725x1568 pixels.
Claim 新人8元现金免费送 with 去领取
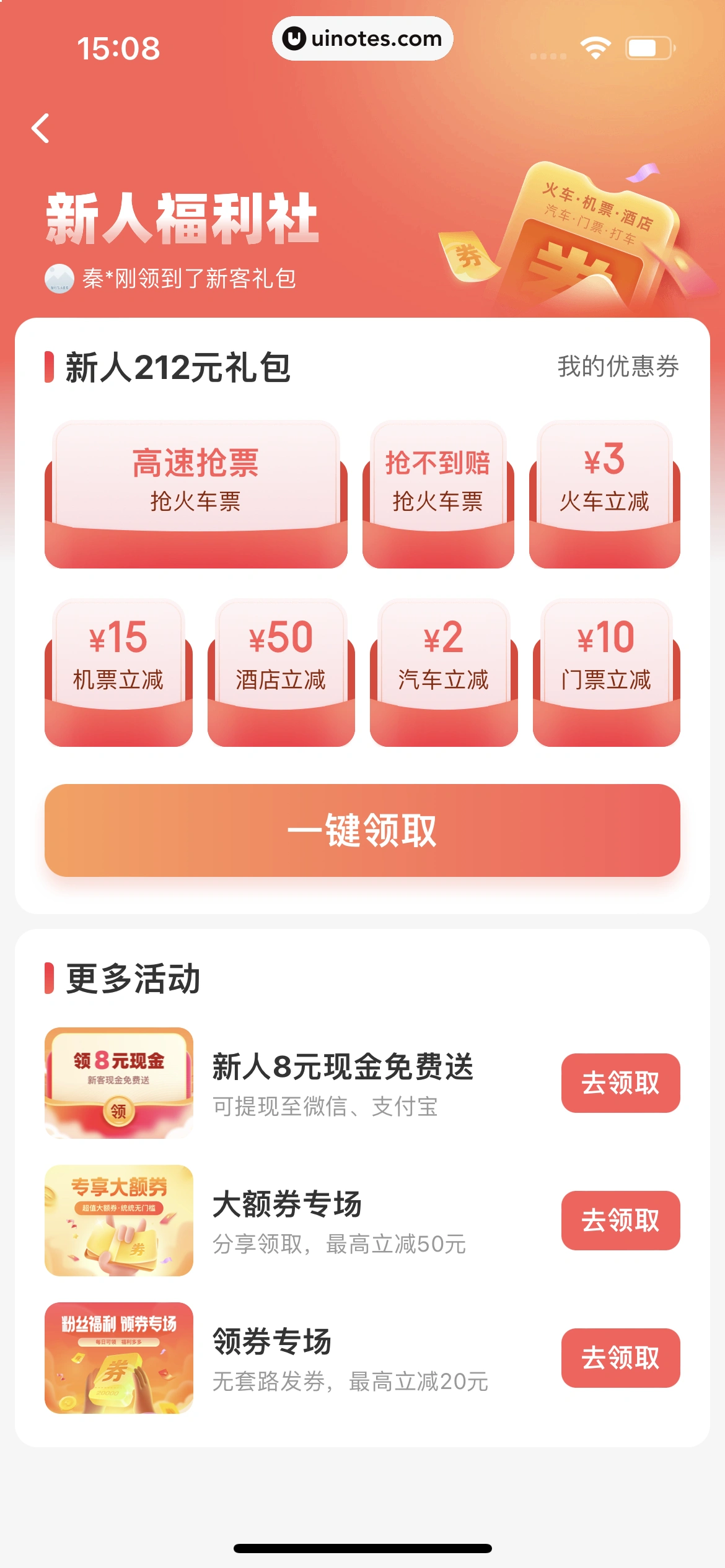pyautogui.click(x=620, y=1083)
